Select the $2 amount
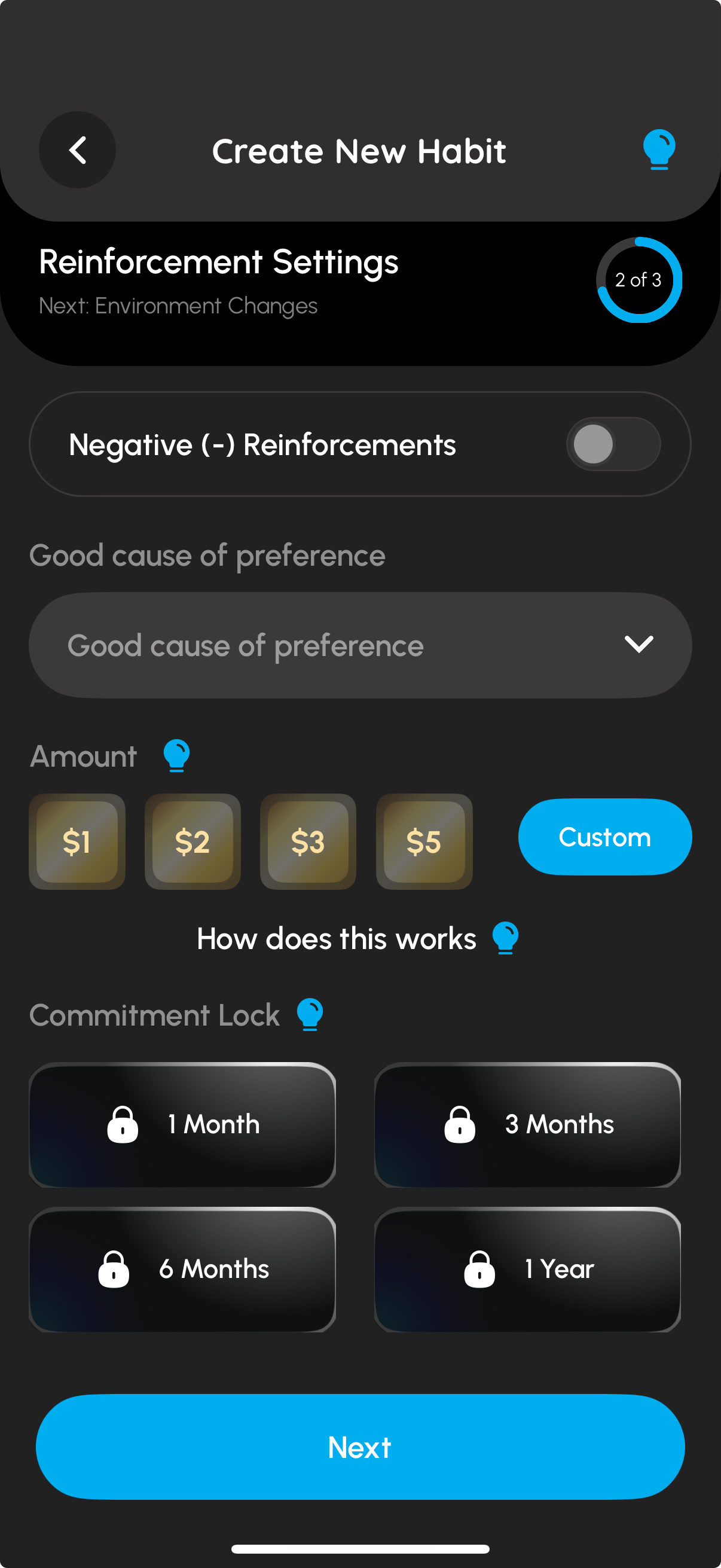The width and height of the screenshot is (721, 1568). (x=193, y=843)
